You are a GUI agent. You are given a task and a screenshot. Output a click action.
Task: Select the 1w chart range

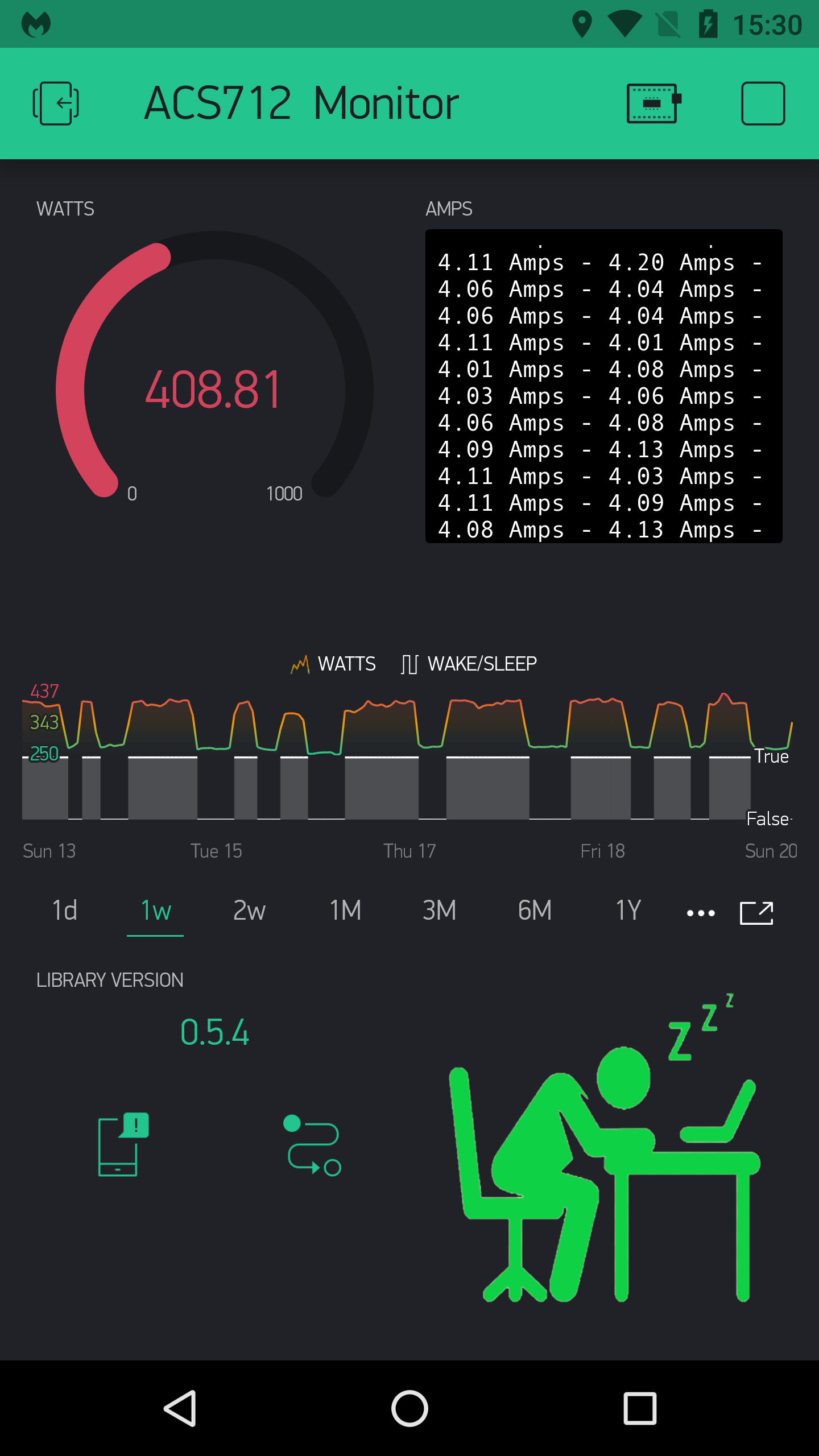155,911
